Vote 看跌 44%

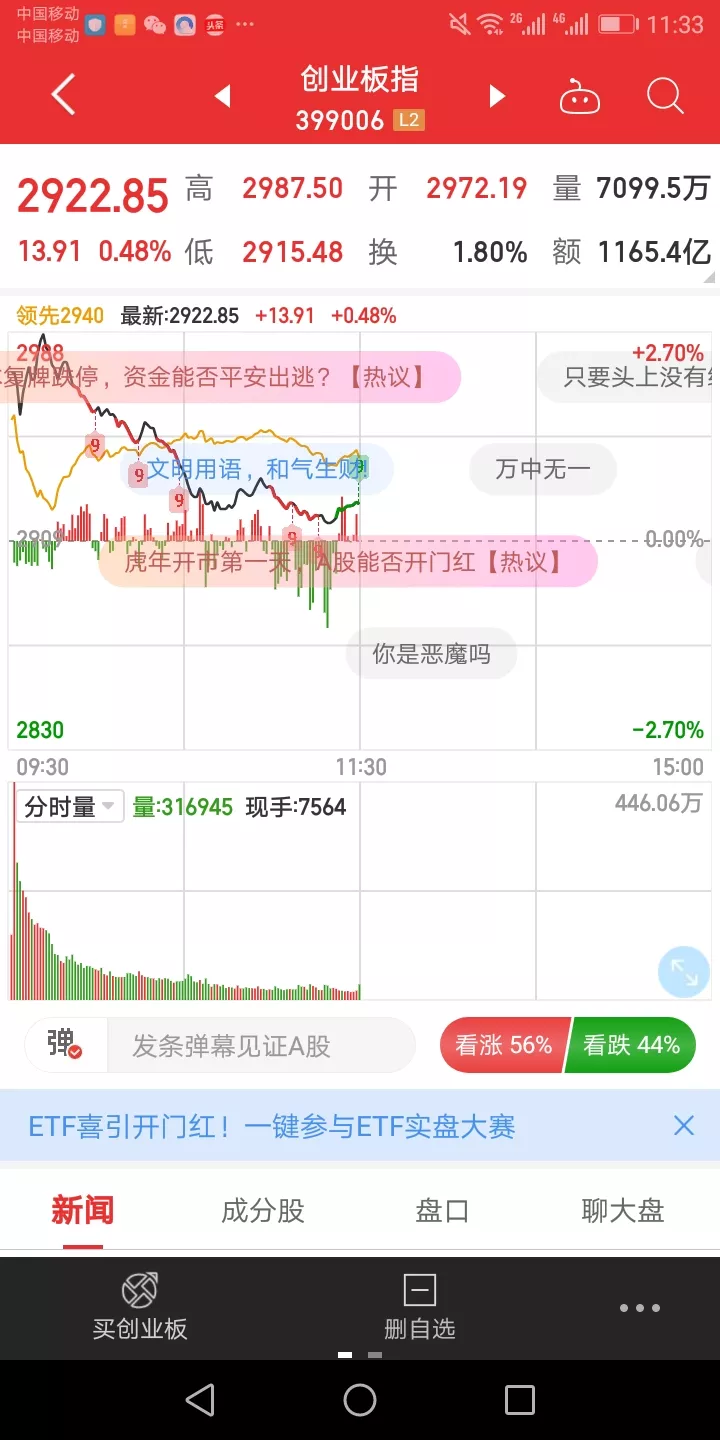632,1046
